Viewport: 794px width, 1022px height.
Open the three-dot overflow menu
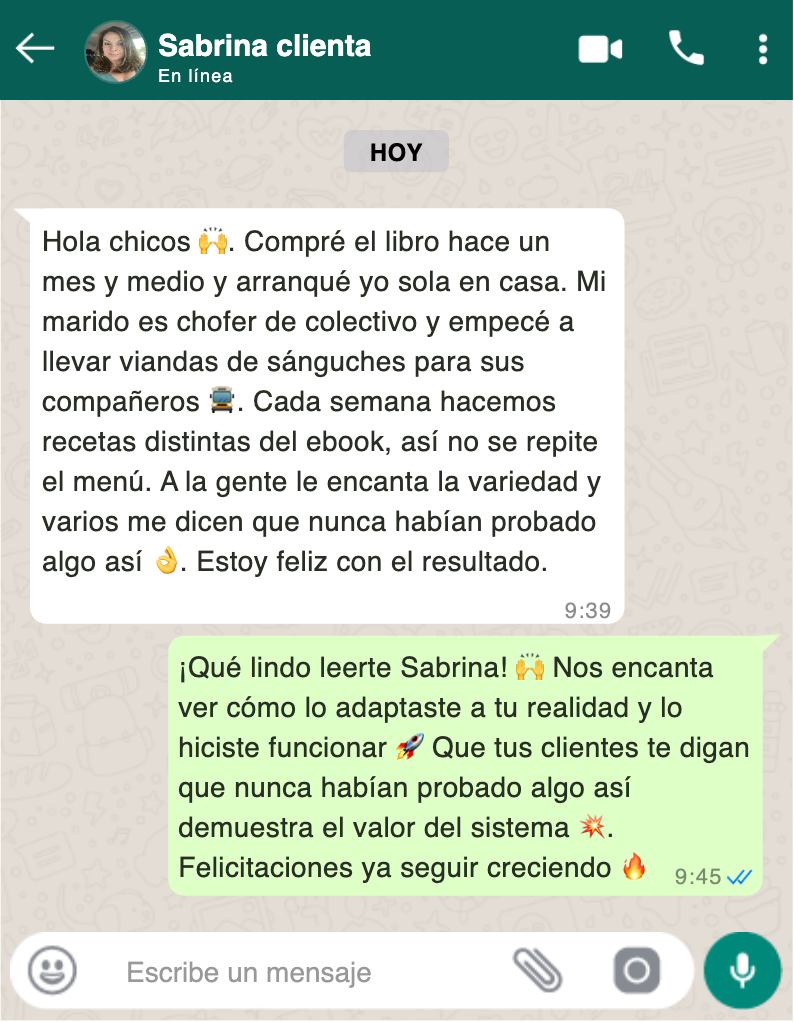(763, 48)
